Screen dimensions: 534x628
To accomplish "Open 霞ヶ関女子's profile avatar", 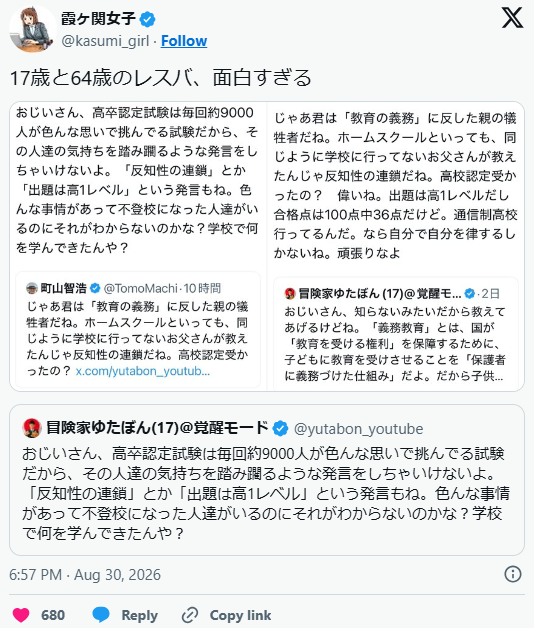I will 33,29.
